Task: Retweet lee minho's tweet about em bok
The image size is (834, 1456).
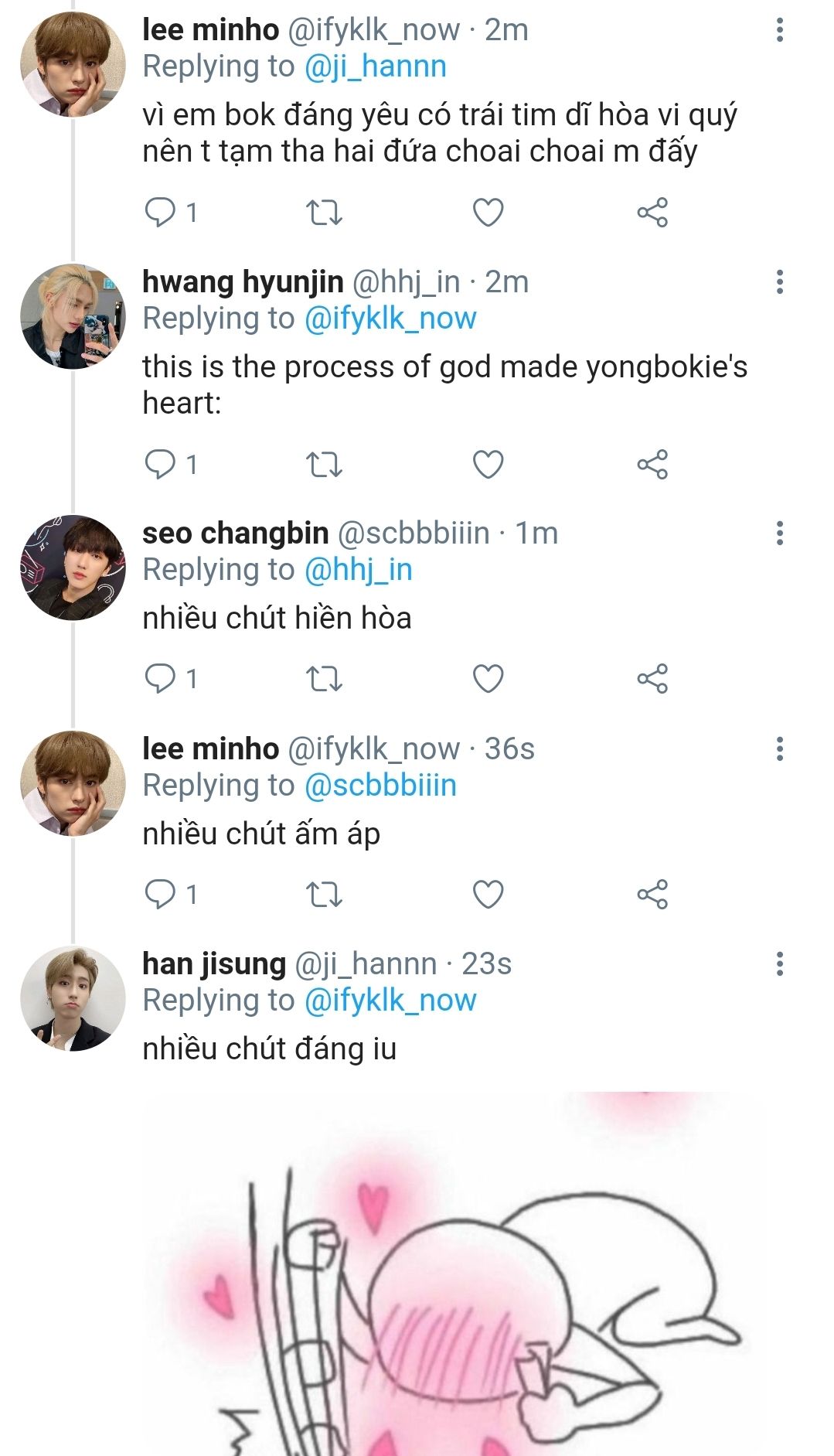Action: click(x=324, y=213)
